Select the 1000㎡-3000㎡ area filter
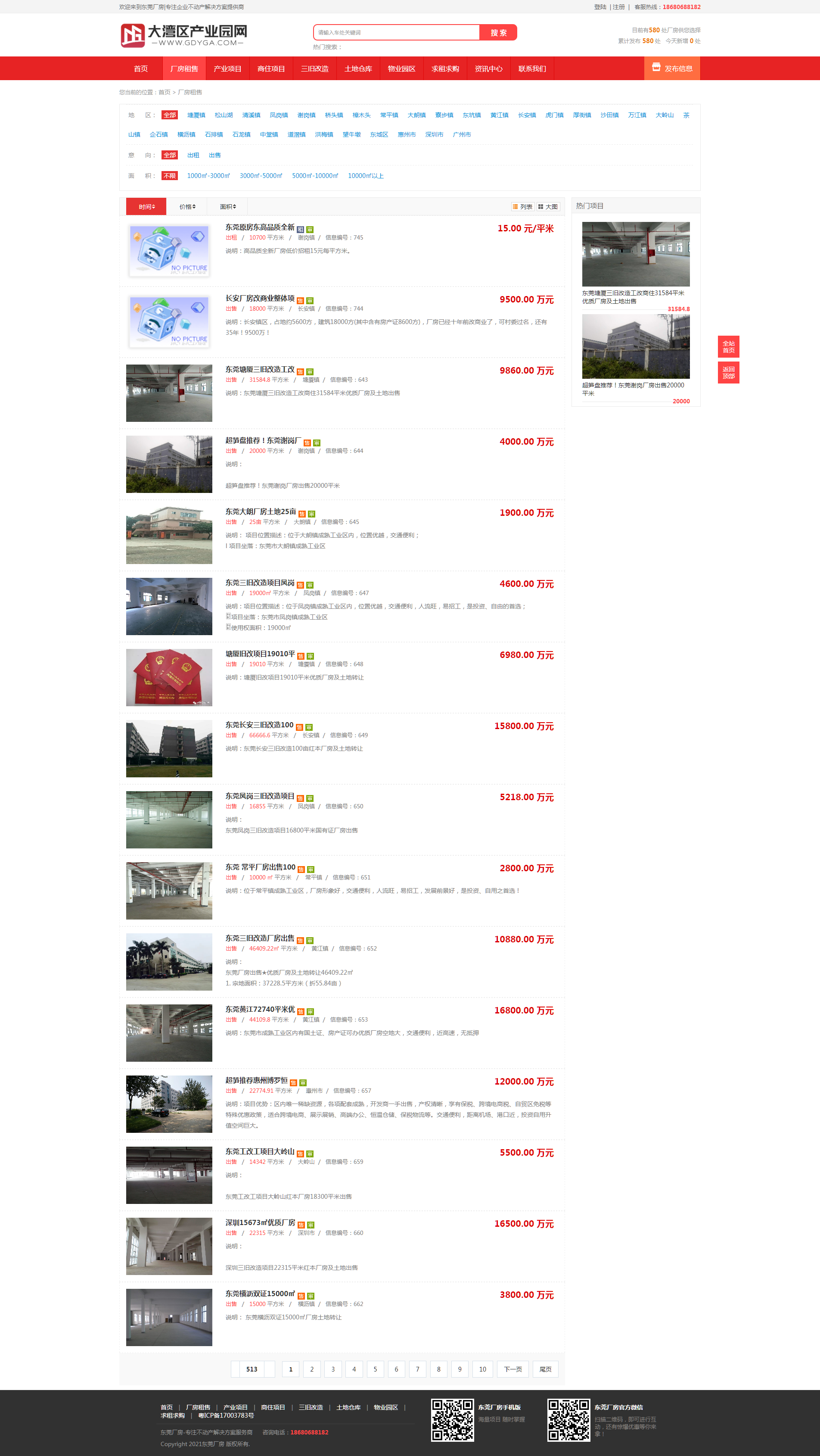820x1456 pixels. tap(208, 176)
